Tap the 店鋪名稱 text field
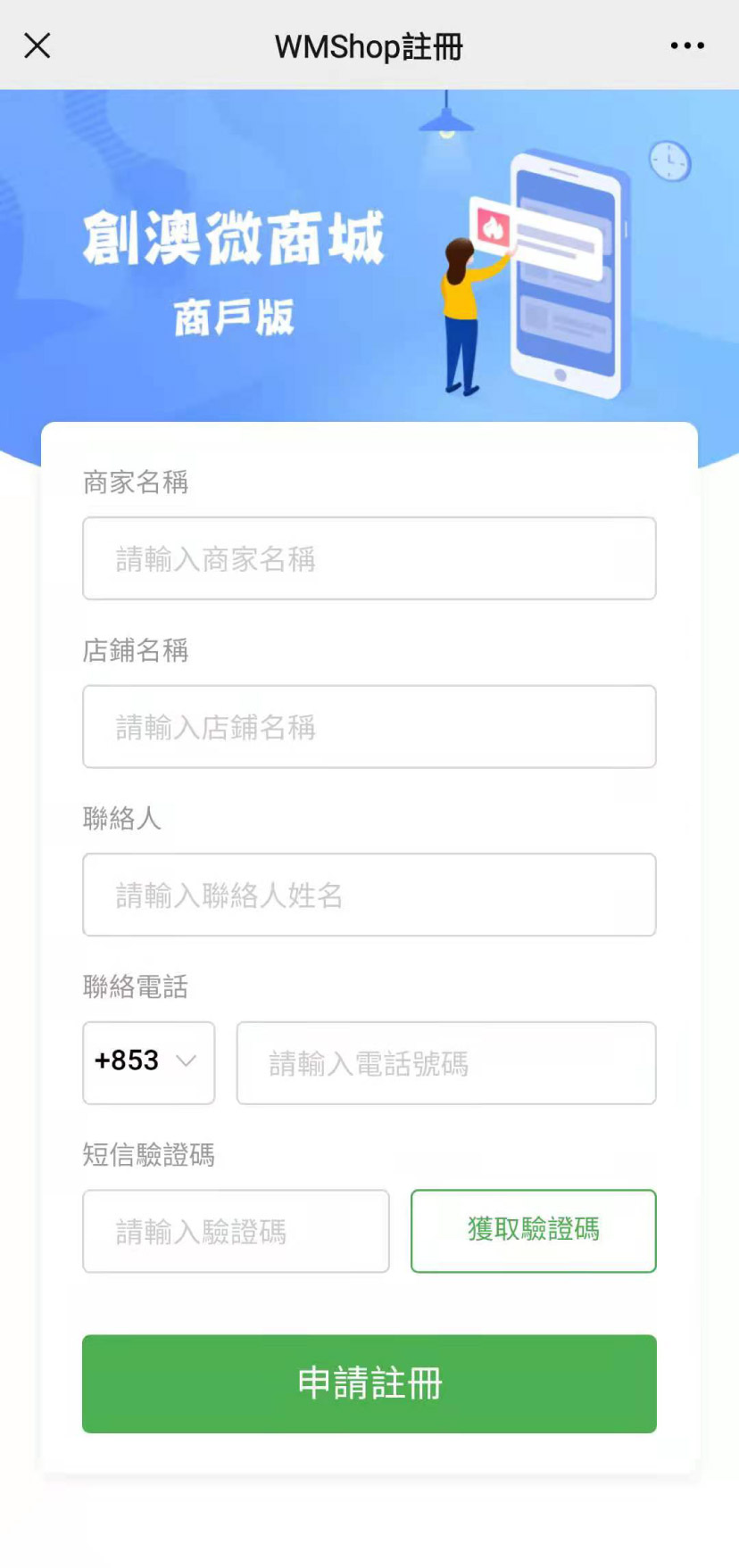The height and width of the screenshot is (1568, 739). pyautogui.click(x=369, y=727)
